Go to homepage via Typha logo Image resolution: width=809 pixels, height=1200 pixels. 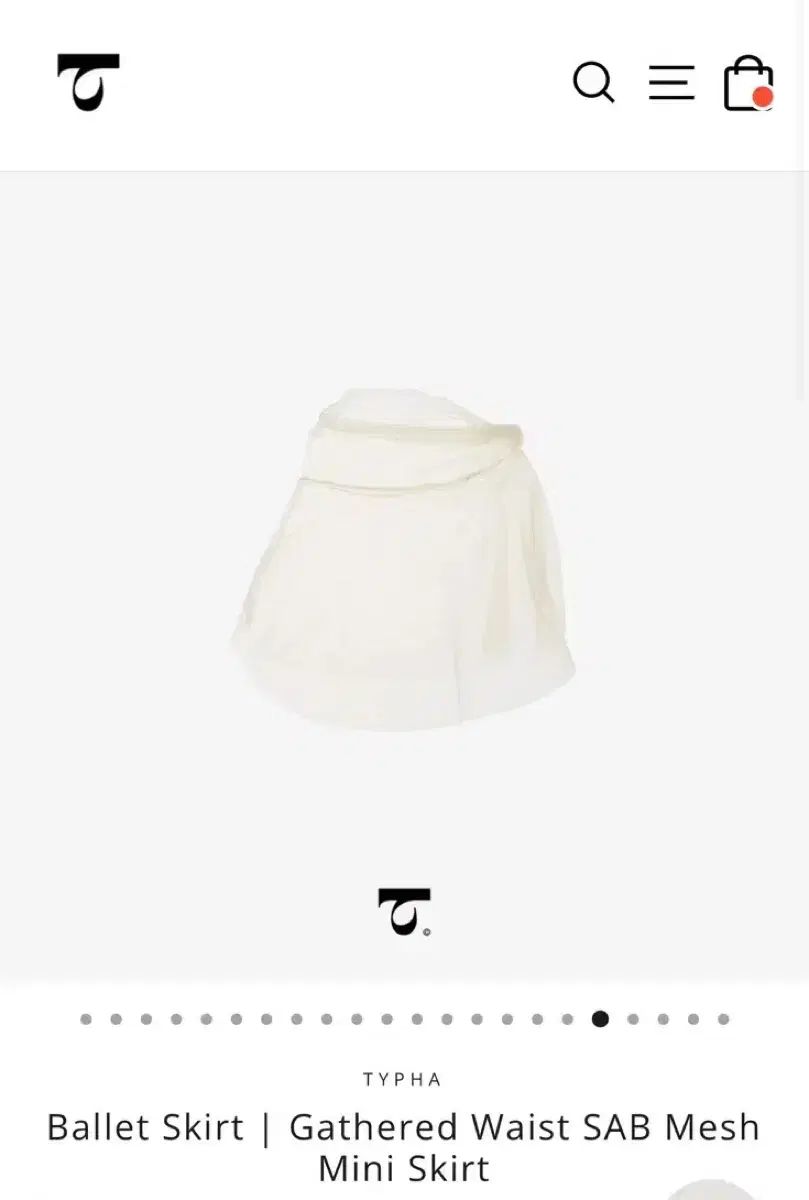point(88,82)
